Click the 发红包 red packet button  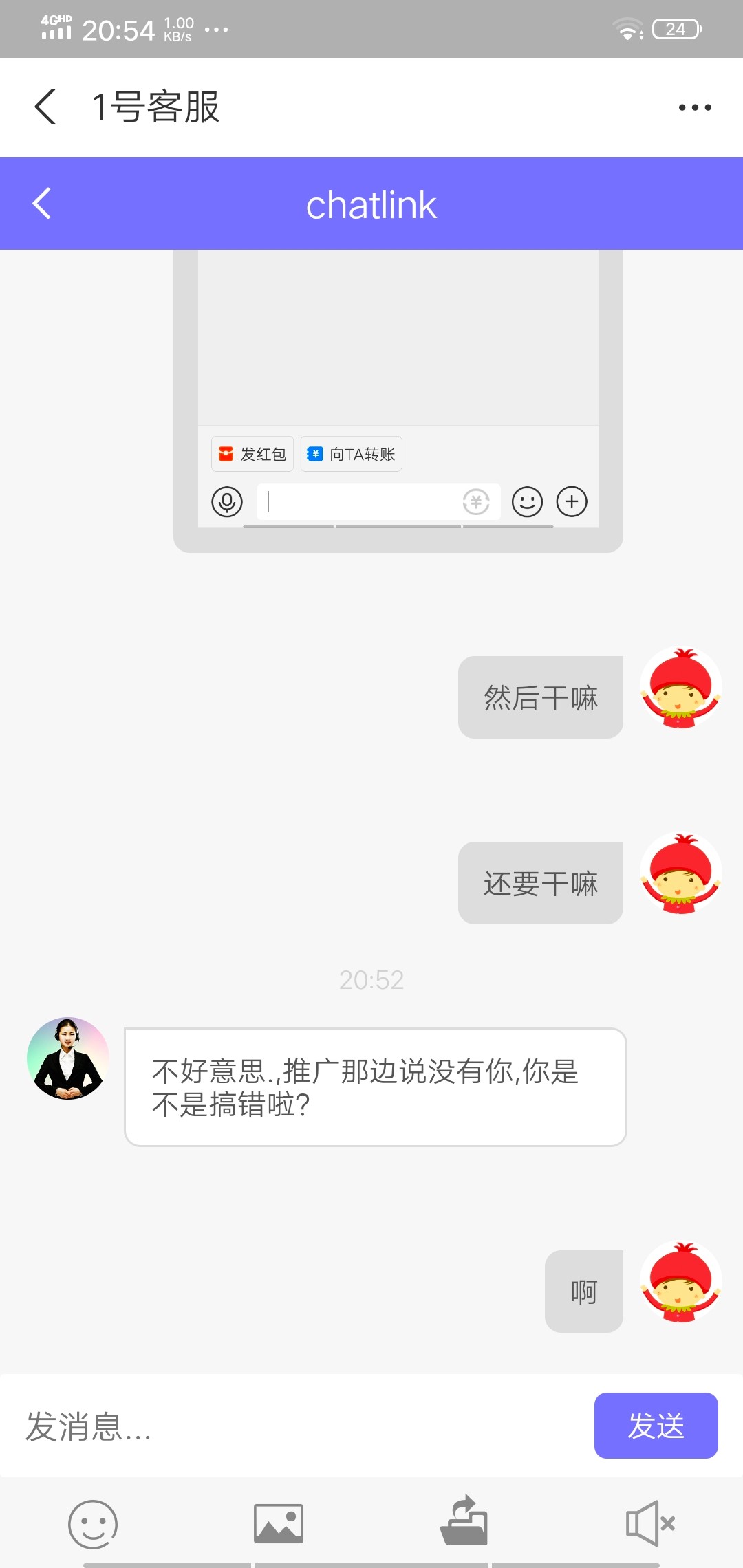point(252,454)
